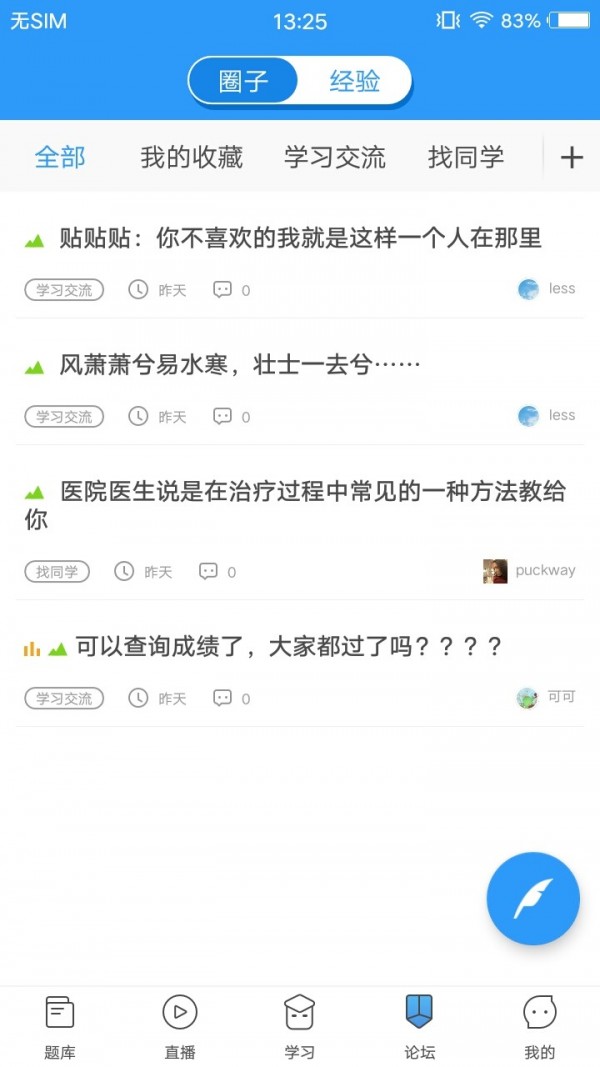Open the 我的 tab
Screen dimensions: 600x1067
pyautogui.click(x=539, y=1026)
